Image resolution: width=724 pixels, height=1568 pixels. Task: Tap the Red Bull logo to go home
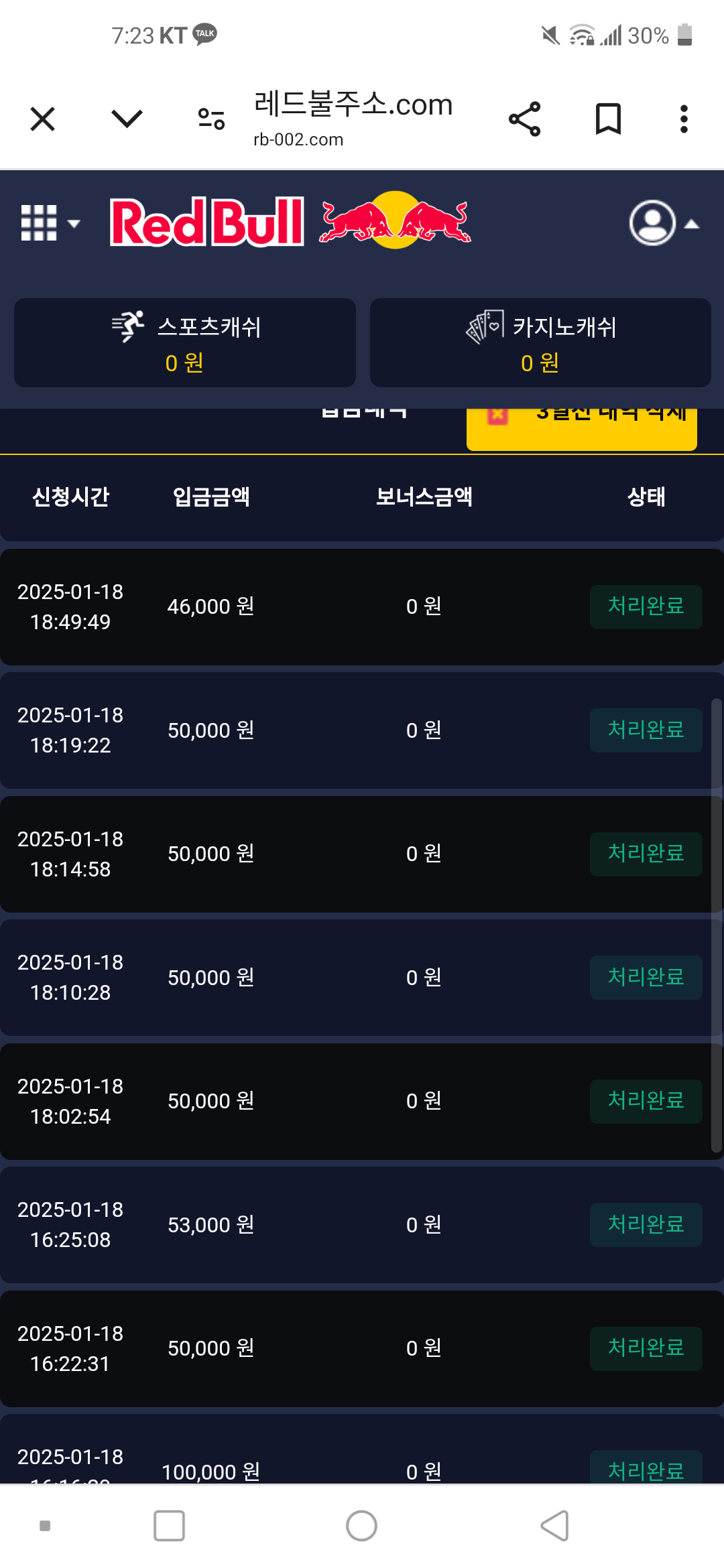pyautogui.click(x=291, y=221)
